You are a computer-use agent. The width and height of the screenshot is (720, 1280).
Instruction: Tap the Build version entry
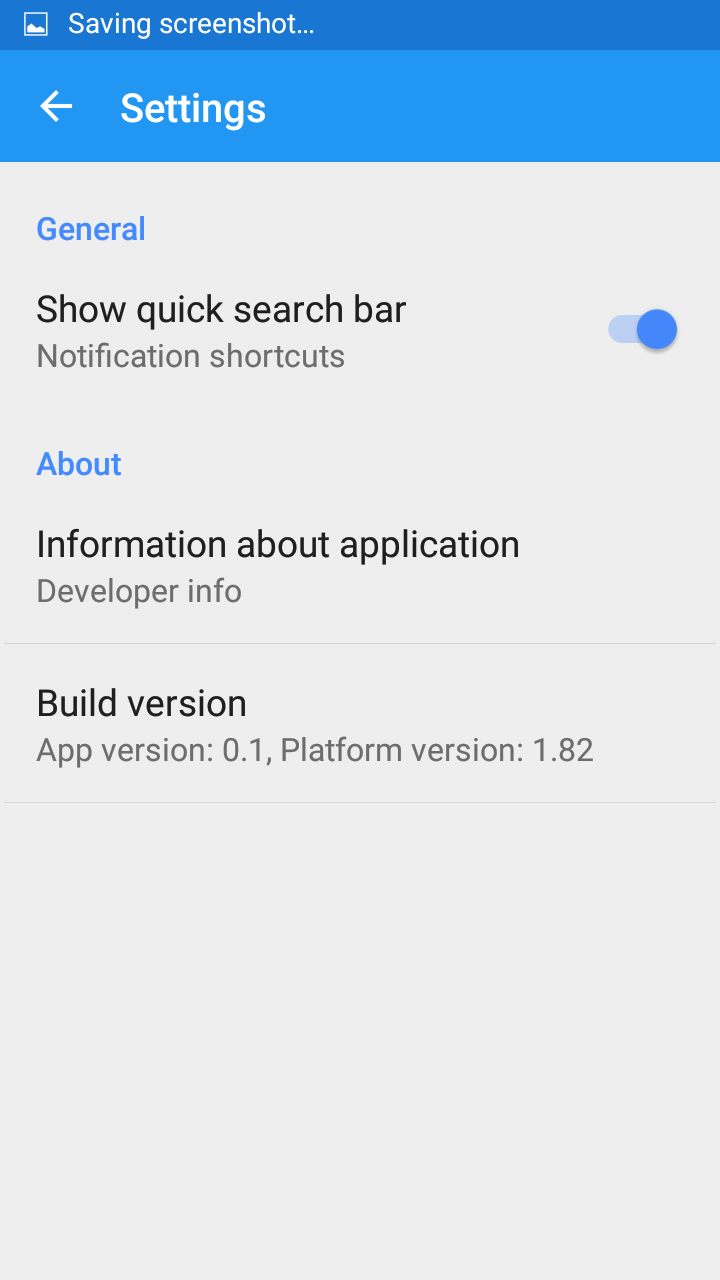pos(141,703)
